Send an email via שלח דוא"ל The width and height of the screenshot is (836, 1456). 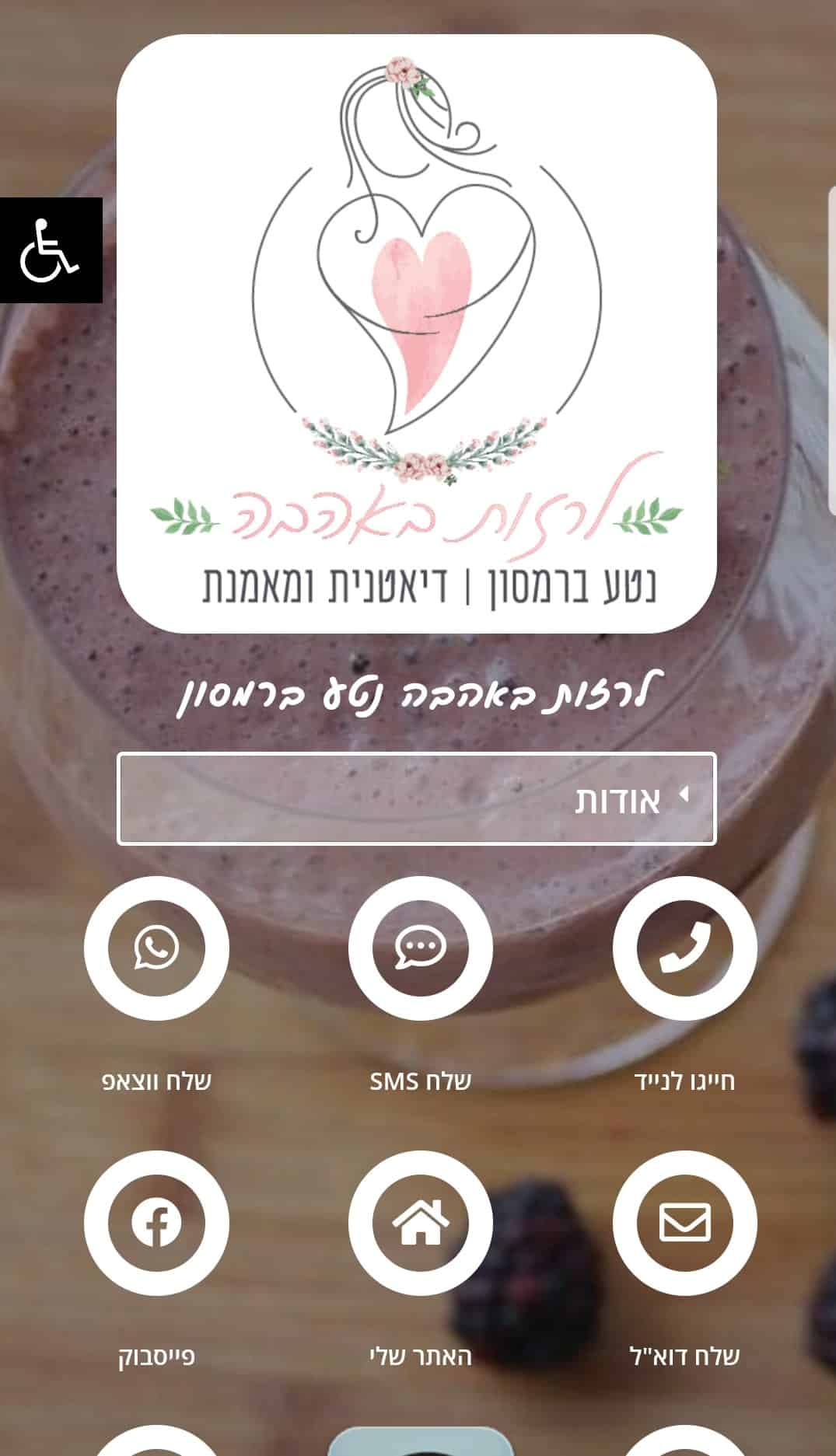[x=684, y=1222]
